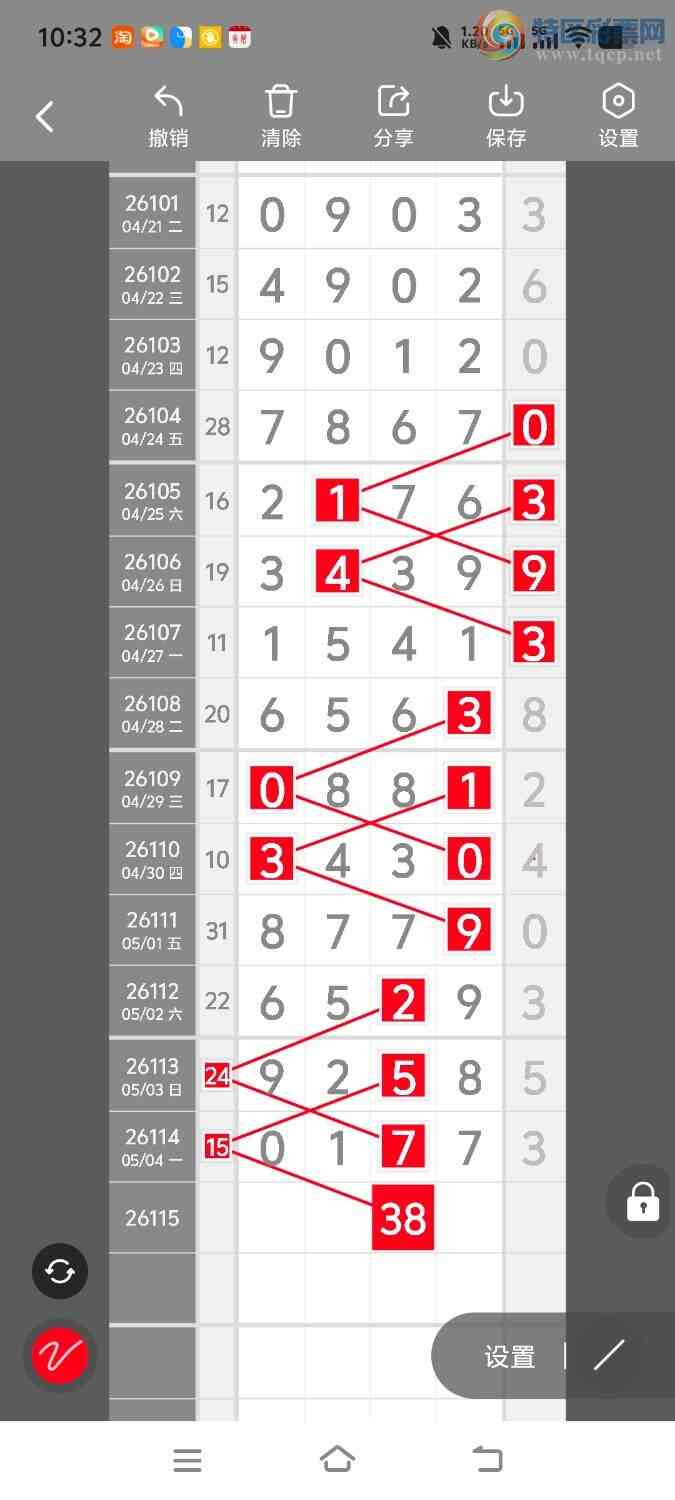Tap the red pen drawing button
This screenshot has height=1500, width=675.
click(60, 1356)
